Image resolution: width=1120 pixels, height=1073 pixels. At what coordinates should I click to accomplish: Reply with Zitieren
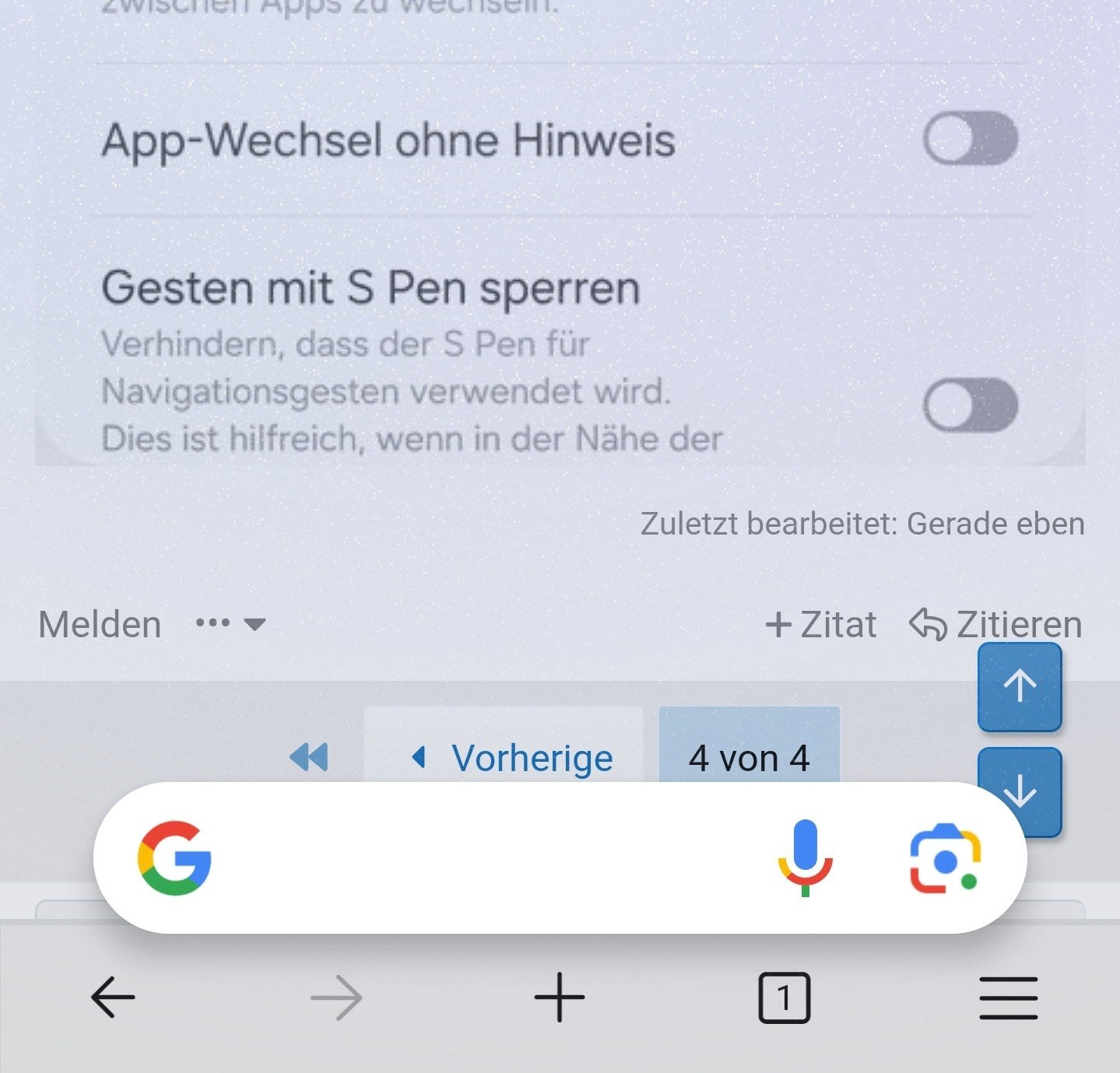click(x=995, y=624)
